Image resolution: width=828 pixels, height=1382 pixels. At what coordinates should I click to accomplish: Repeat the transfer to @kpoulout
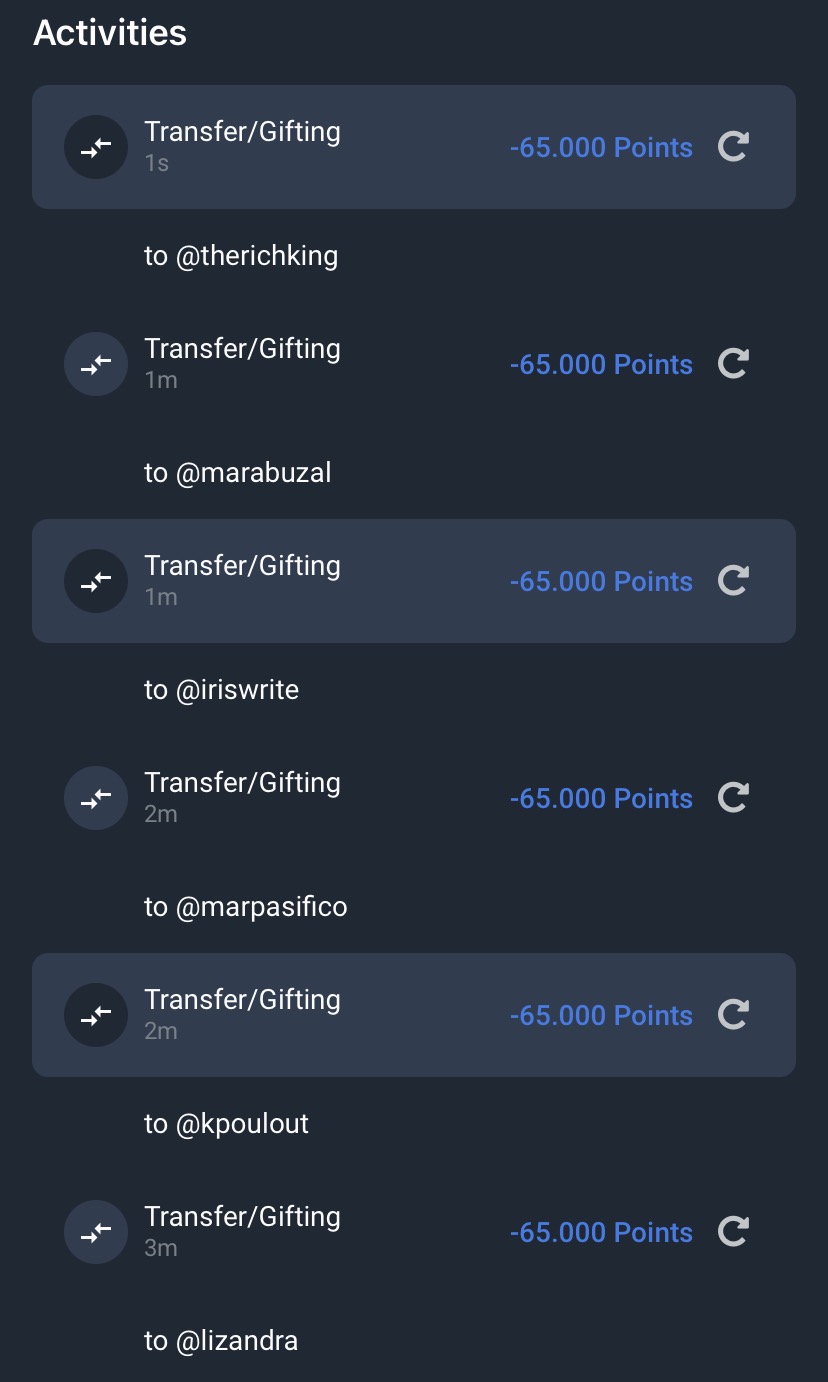(733, 1015)
